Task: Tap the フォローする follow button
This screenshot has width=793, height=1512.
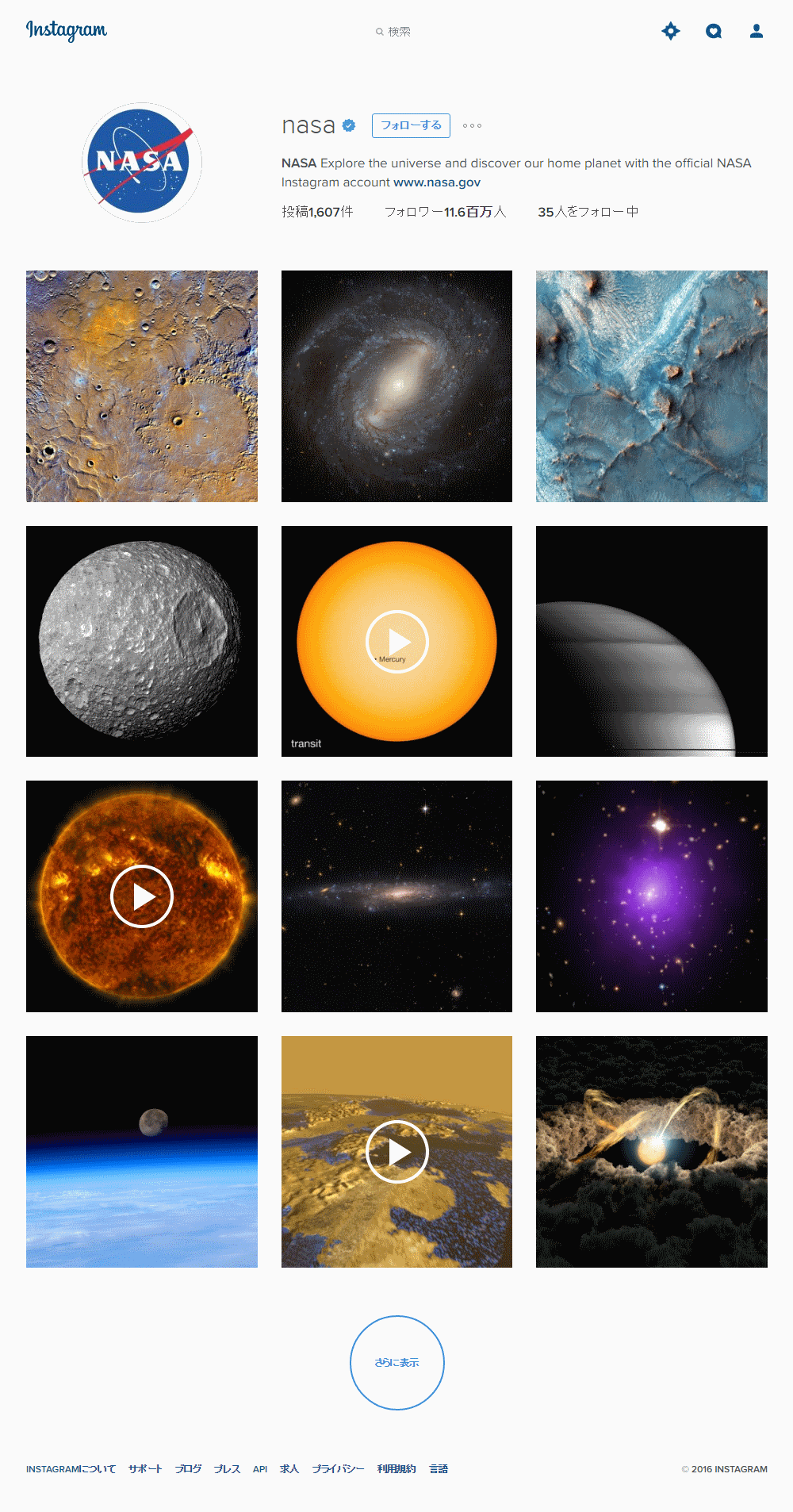Action: [411, 125]
